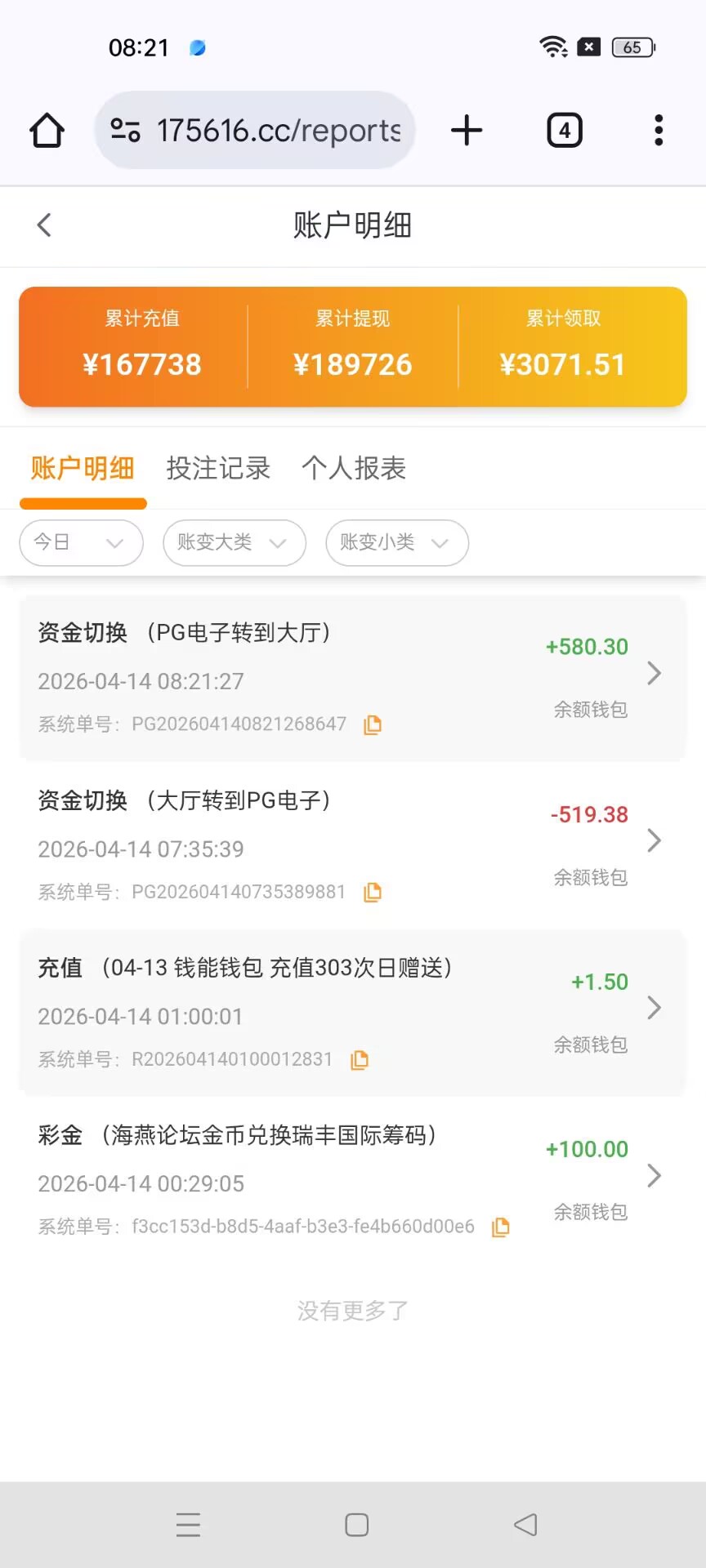
Task: Switch to the 个人报表 tab
Action: 353,468
